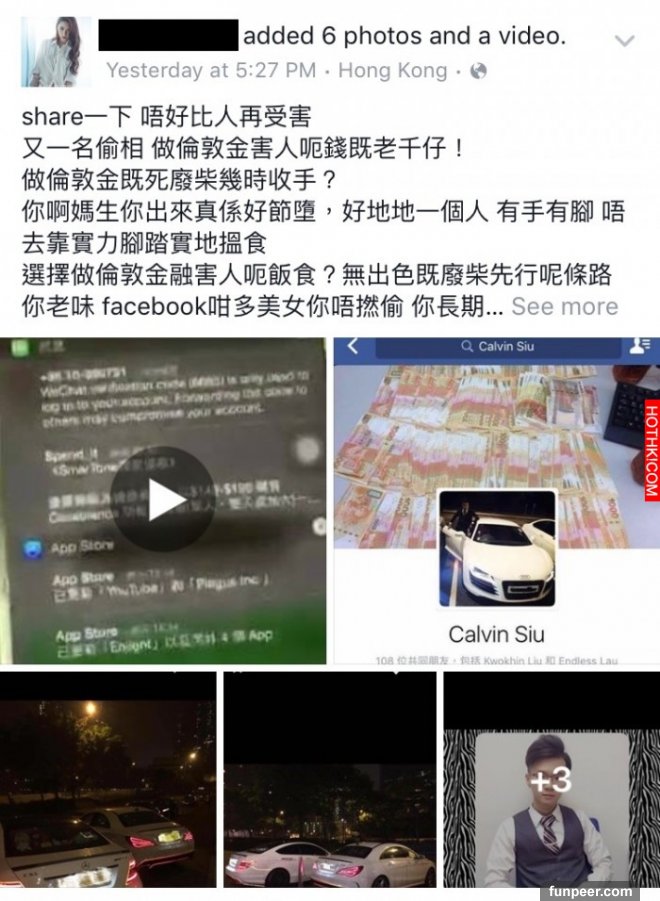This screenshot has height=901, width=660.
Task: Play the video in the post
Action: pos(163,499)
